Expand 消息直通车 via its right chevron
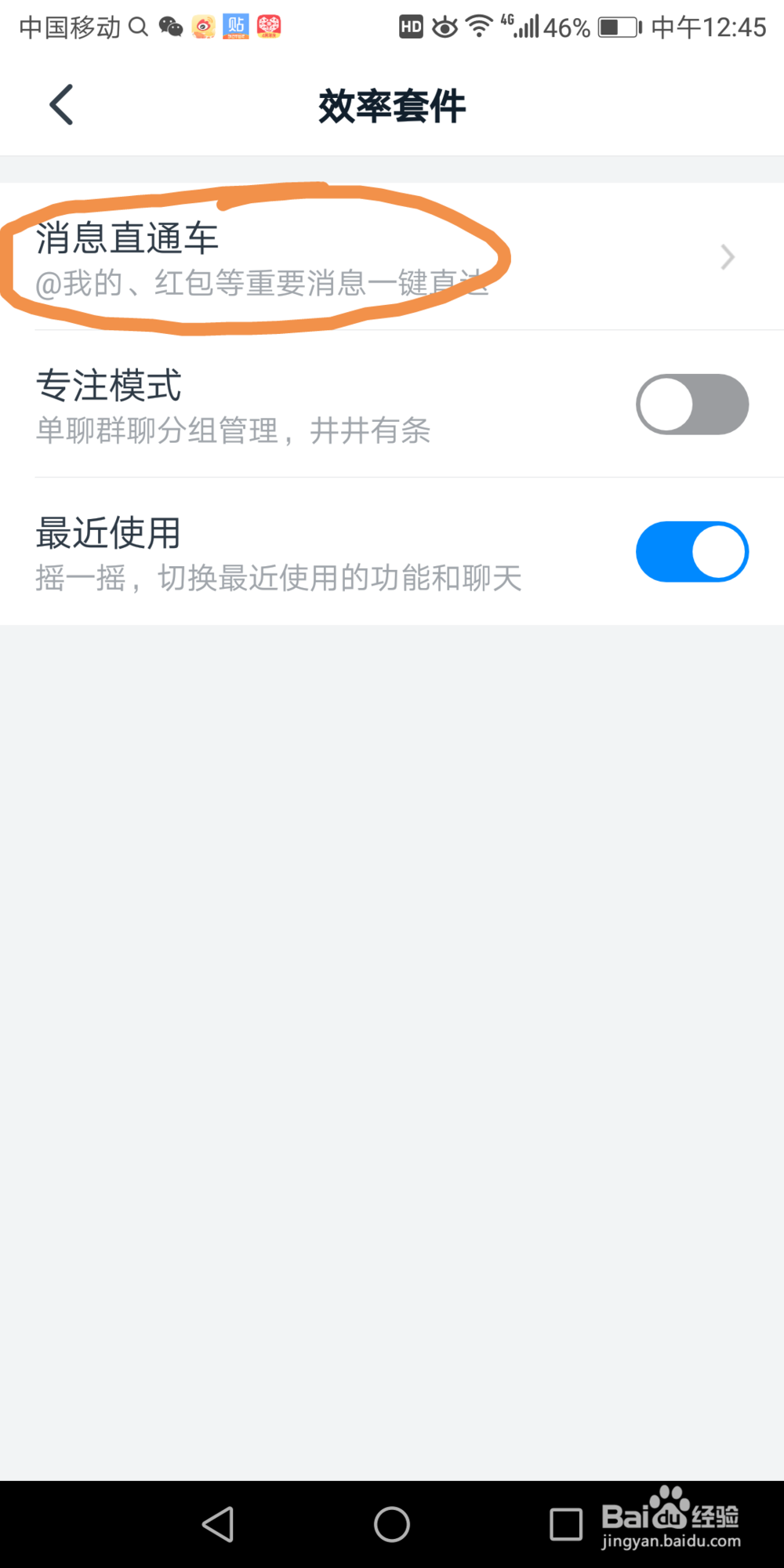This screenshot has width=784, height=1568. [726, 258]
